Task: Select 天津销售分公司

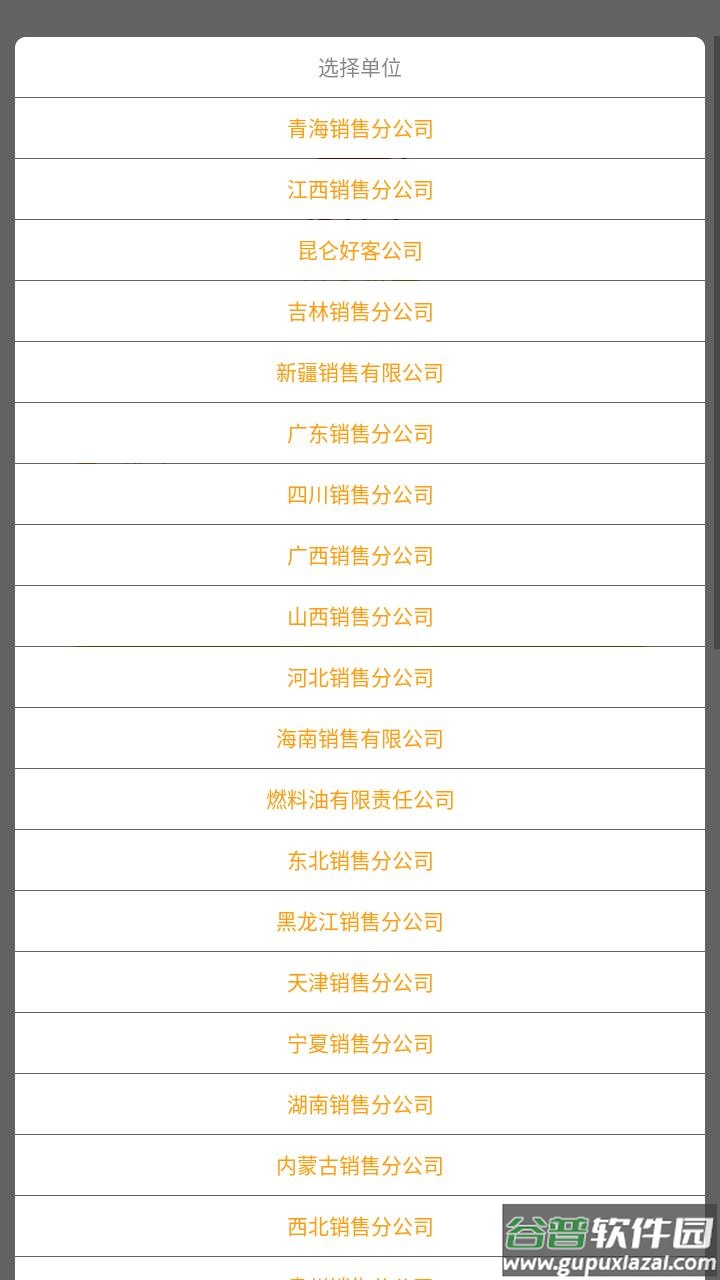Action: 360,982
